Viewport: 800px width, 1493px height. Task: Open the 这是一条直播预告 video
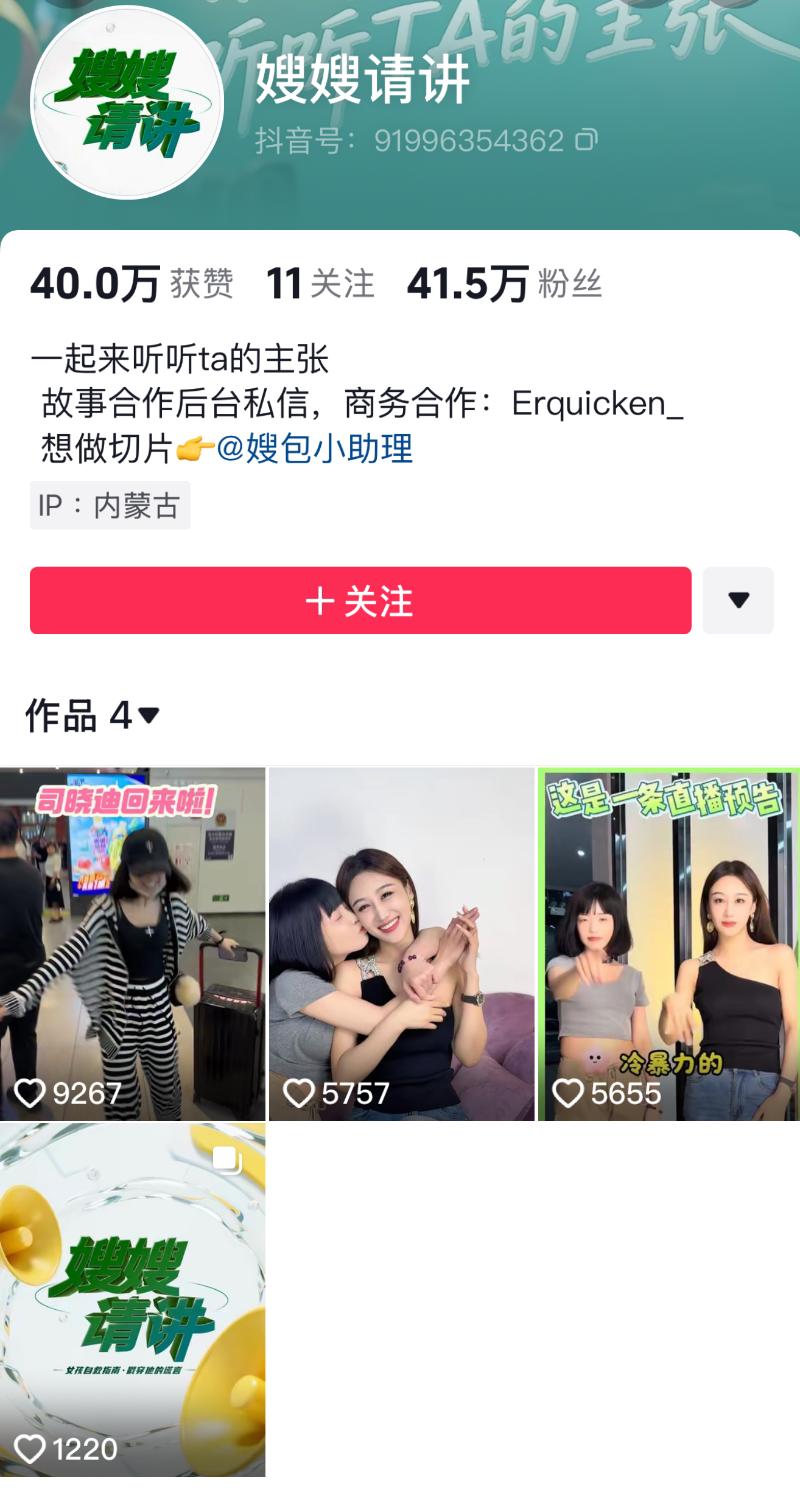point(668,943)
